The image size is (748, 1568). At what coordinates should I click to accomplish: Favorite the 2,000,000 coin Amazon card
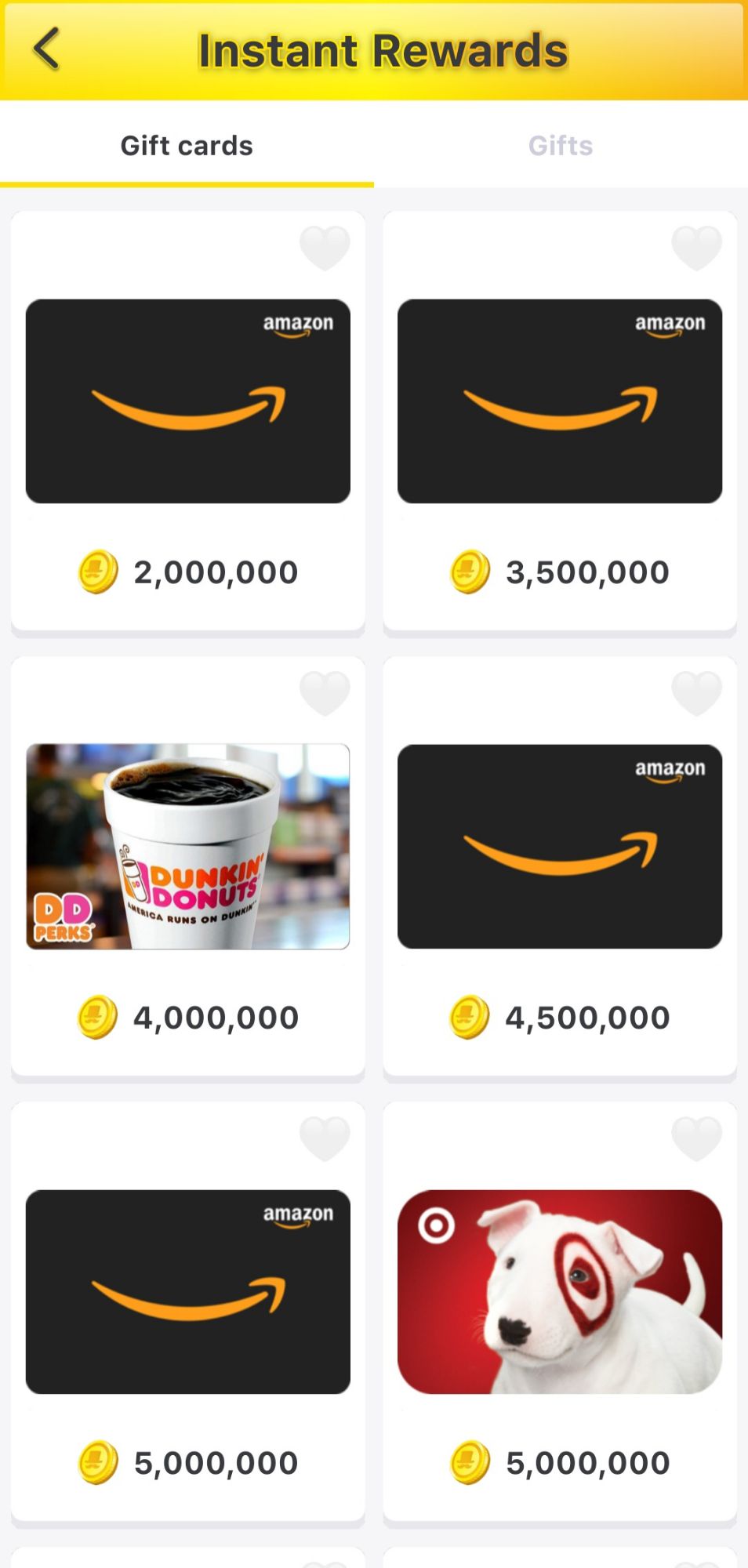[x=325, y=248]
